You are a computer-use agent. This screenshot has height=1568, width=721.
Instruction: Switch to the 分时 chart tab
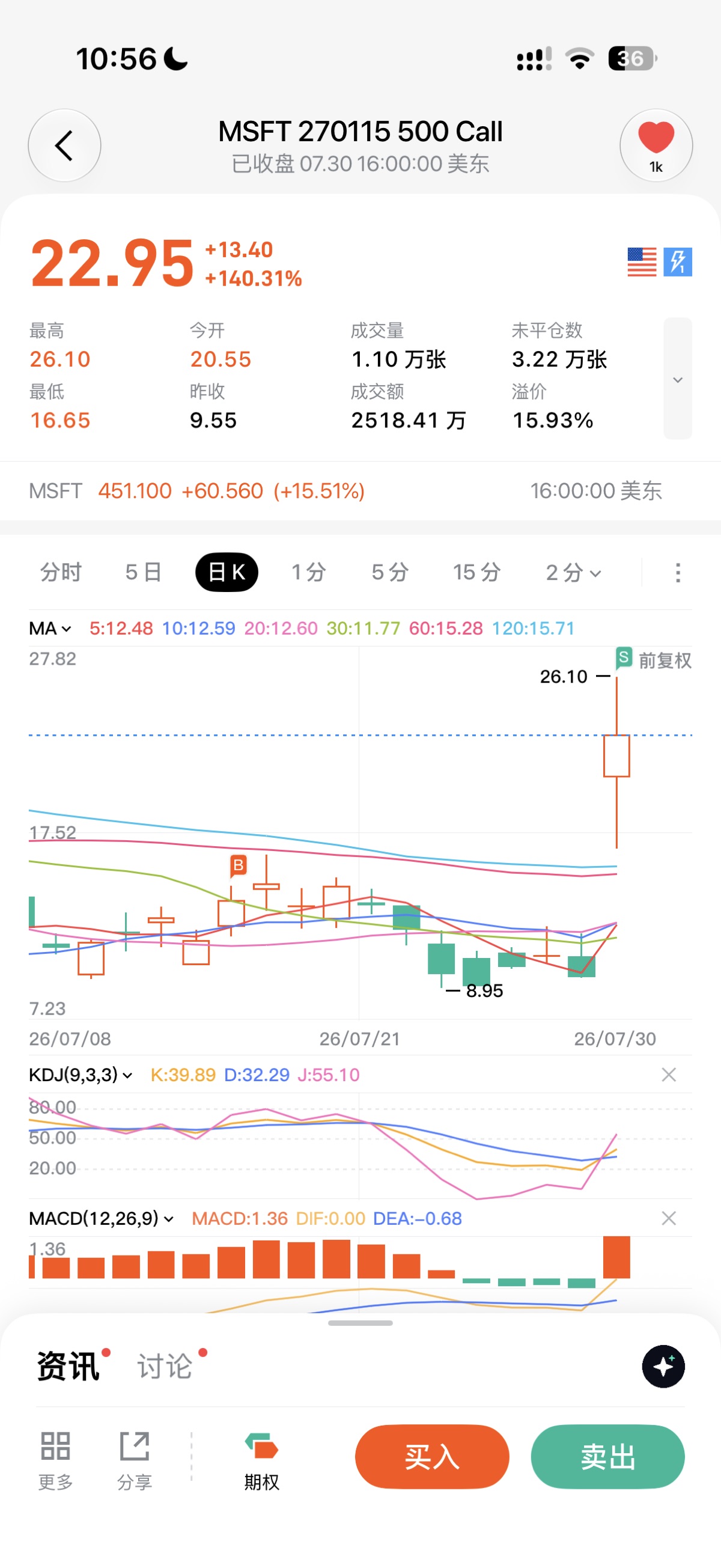coord(61,572)
